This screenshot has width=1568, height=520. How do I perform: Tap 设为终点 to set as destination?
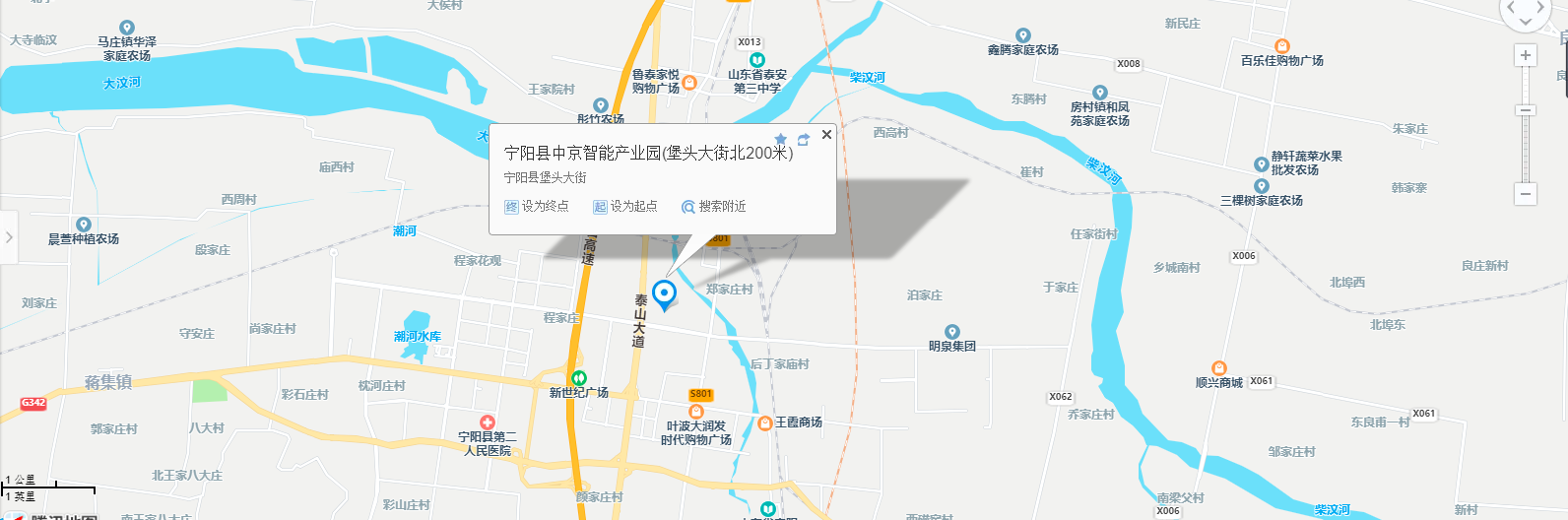(x=537, y=207)
